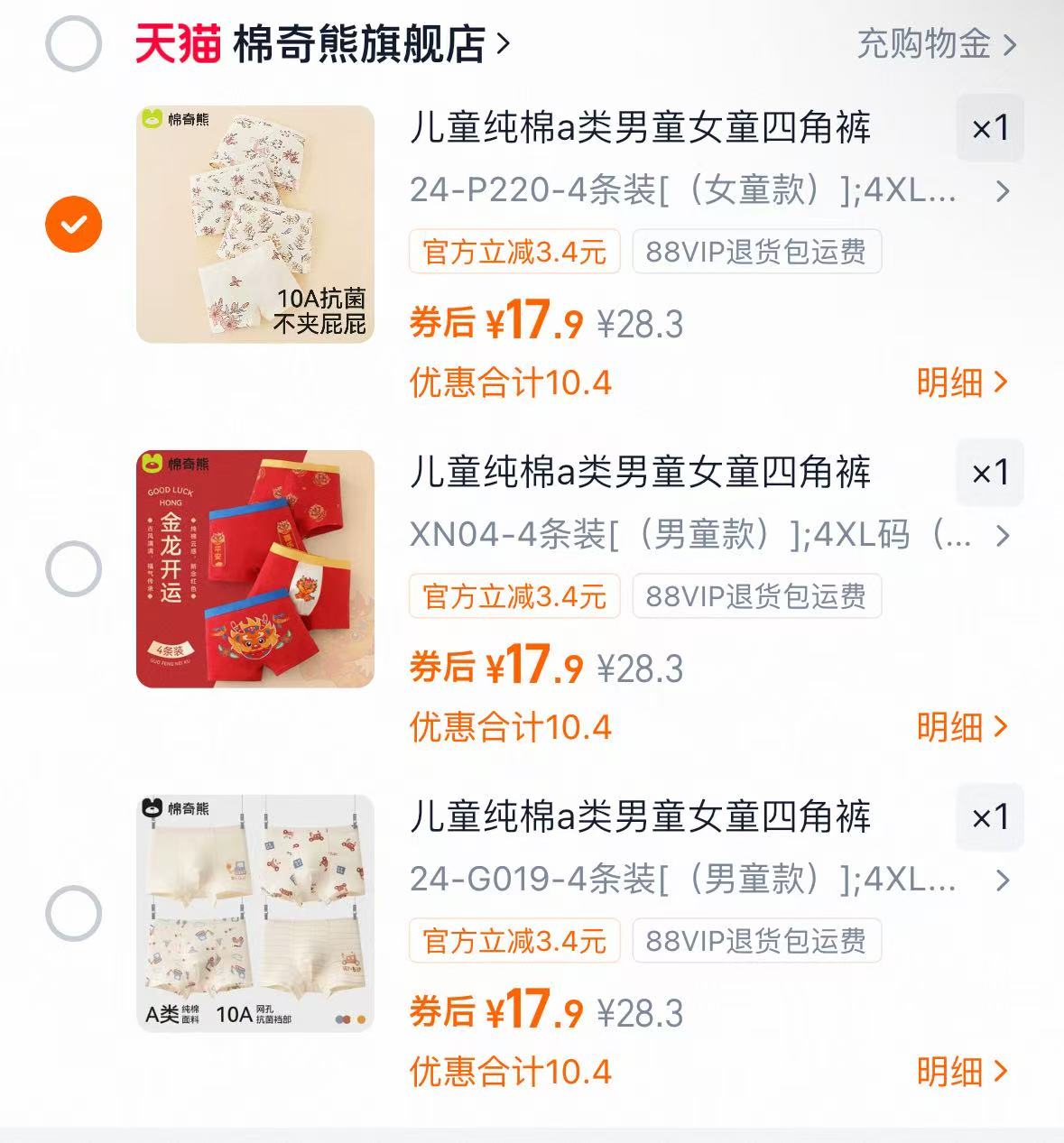
Task: Select the store-level checkbox next to 天猫
Action: coord(73,42)
